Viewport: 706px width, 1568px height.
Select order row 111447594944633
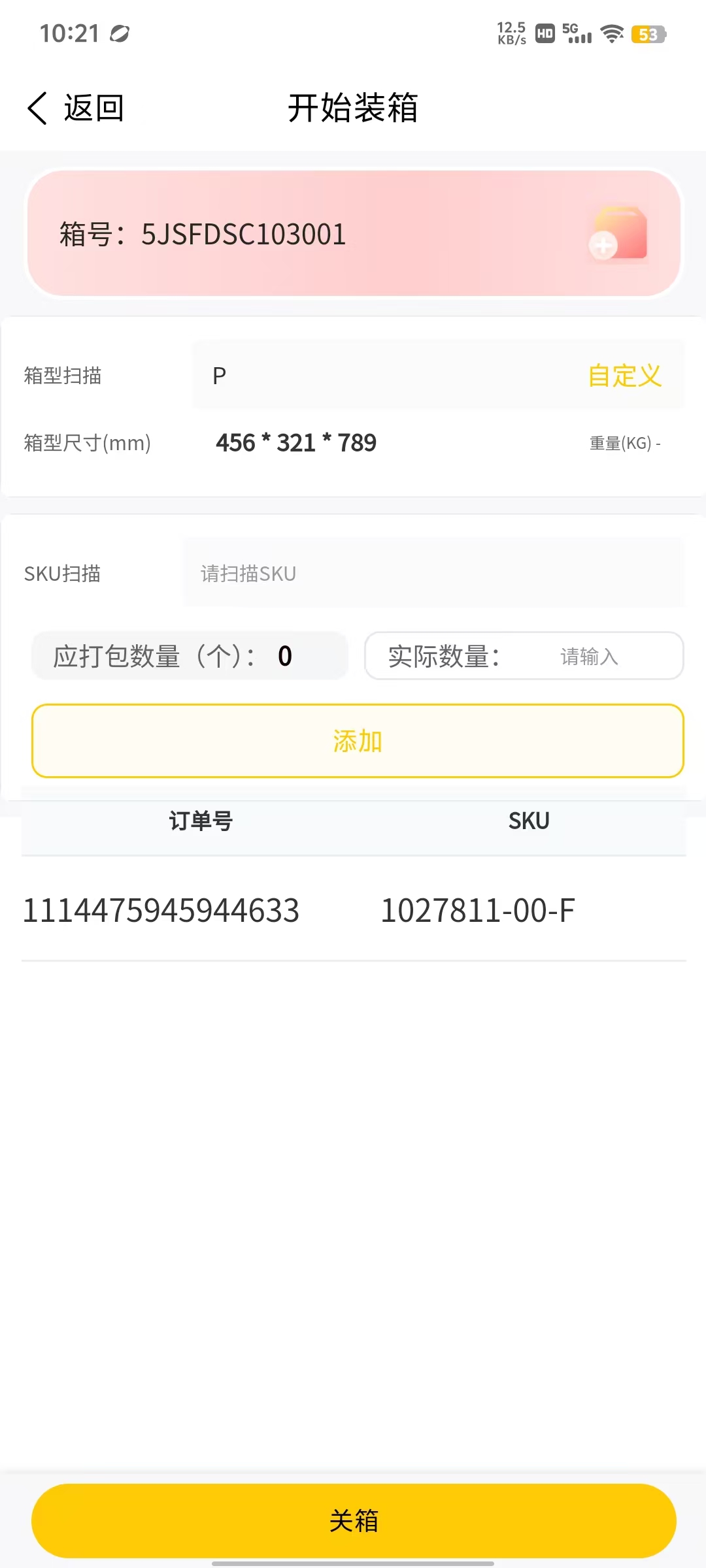(x=161, y=909)
